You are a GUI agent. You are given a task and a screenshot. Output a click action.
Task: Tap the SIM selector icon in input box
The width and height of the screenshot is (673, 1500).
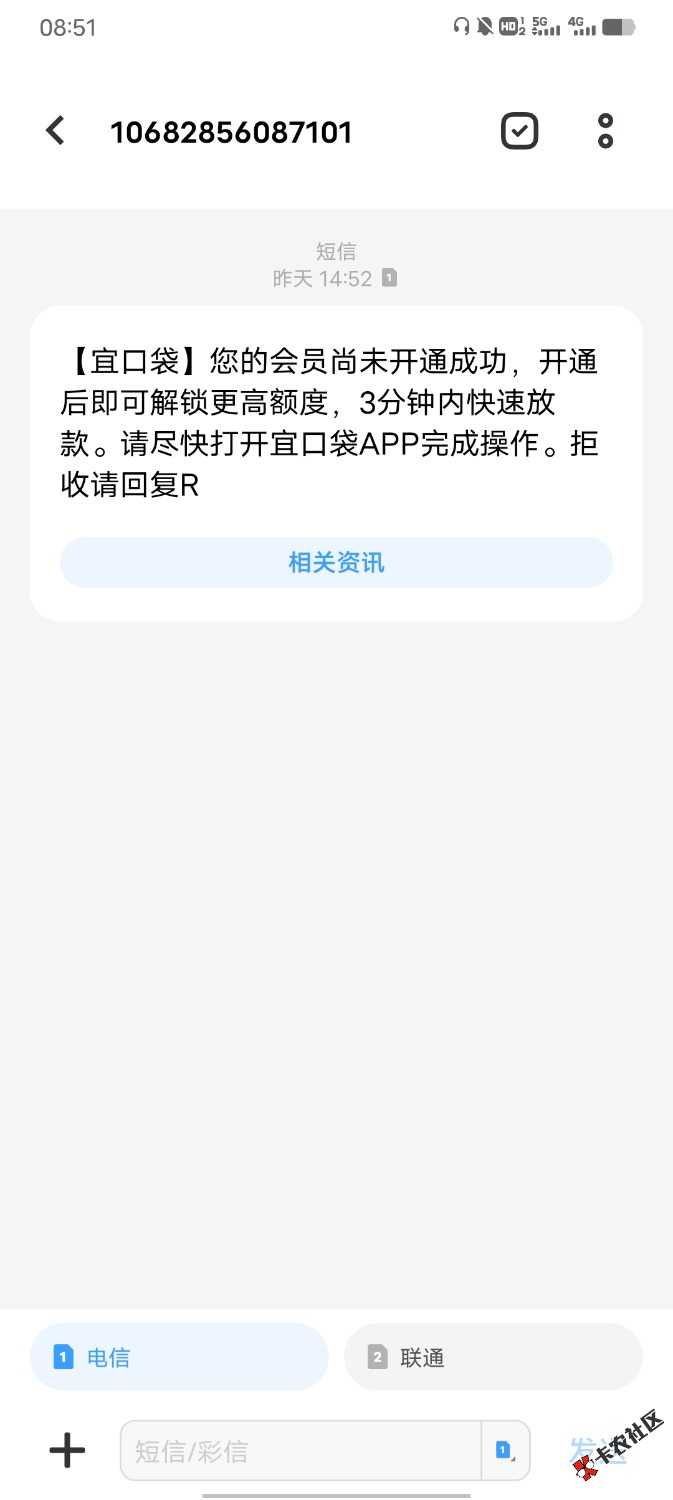tap(504, 1450)
